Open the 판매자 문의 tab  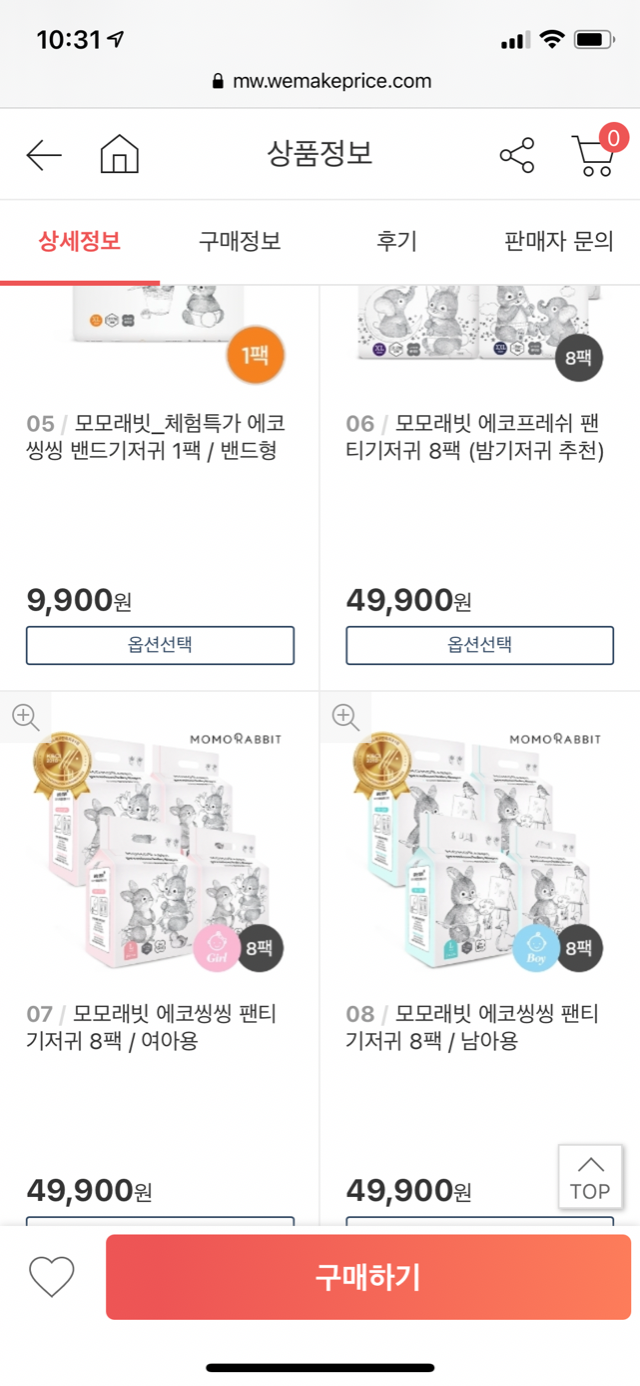pyautogui.click(x=559, y=241)
